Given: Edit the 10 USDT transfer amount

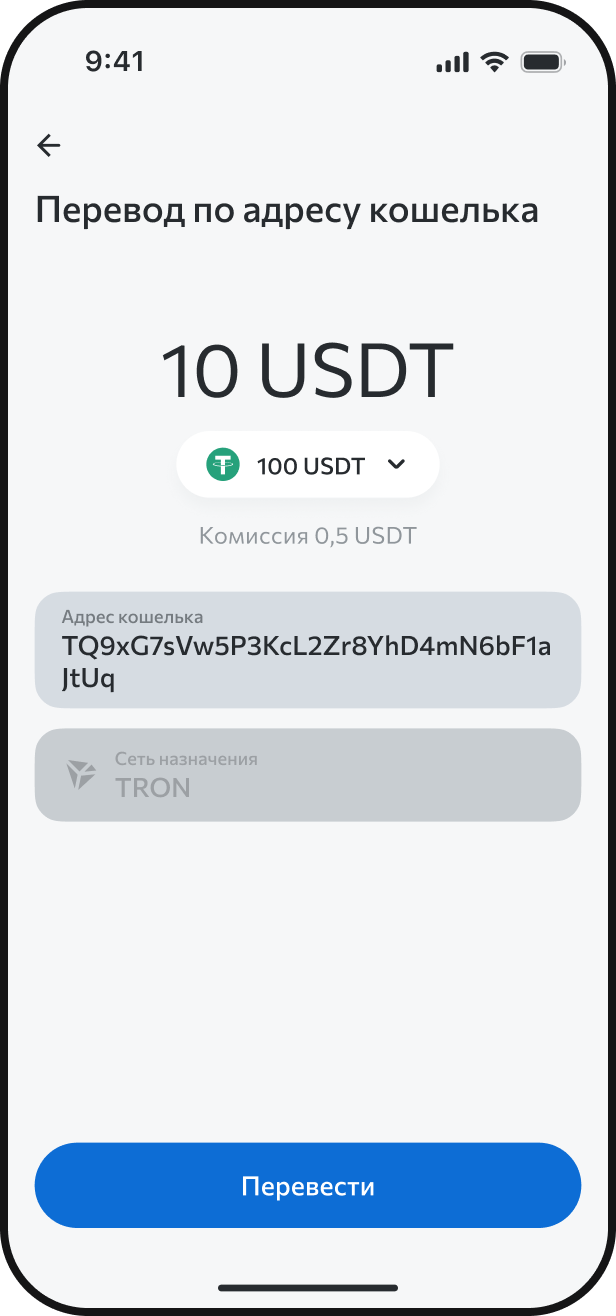Looking at the screenshot, I should click(307, 371).
